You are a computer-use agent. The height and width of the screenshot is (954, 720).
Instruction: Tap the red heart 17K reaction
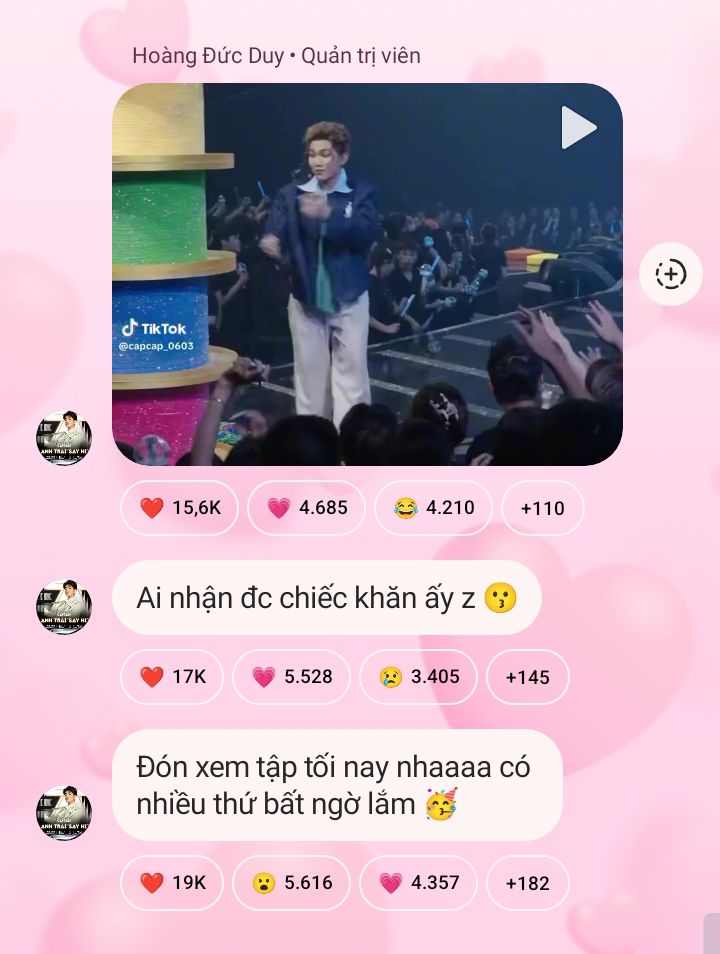click(x=172, y=677)
